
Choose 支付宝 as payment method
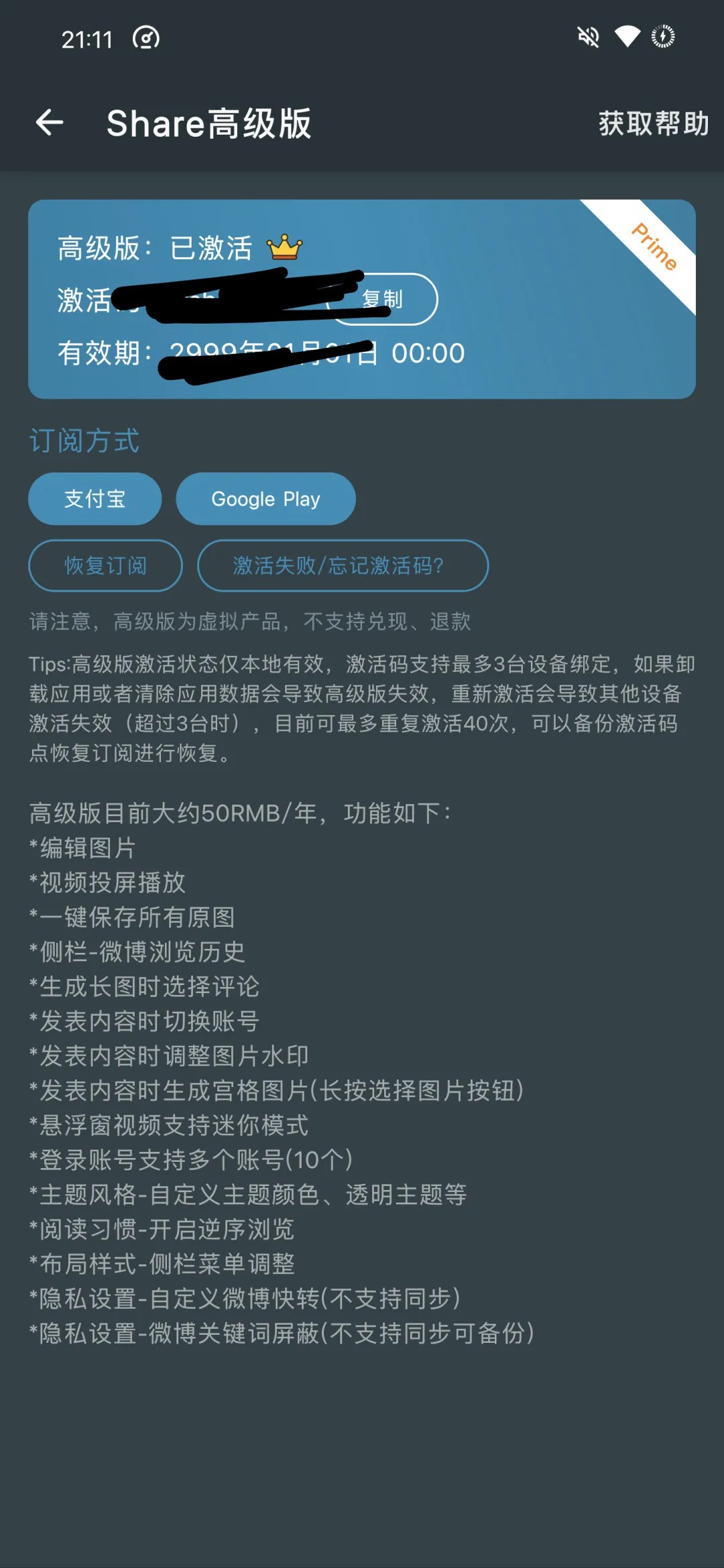tap(95, 499)
